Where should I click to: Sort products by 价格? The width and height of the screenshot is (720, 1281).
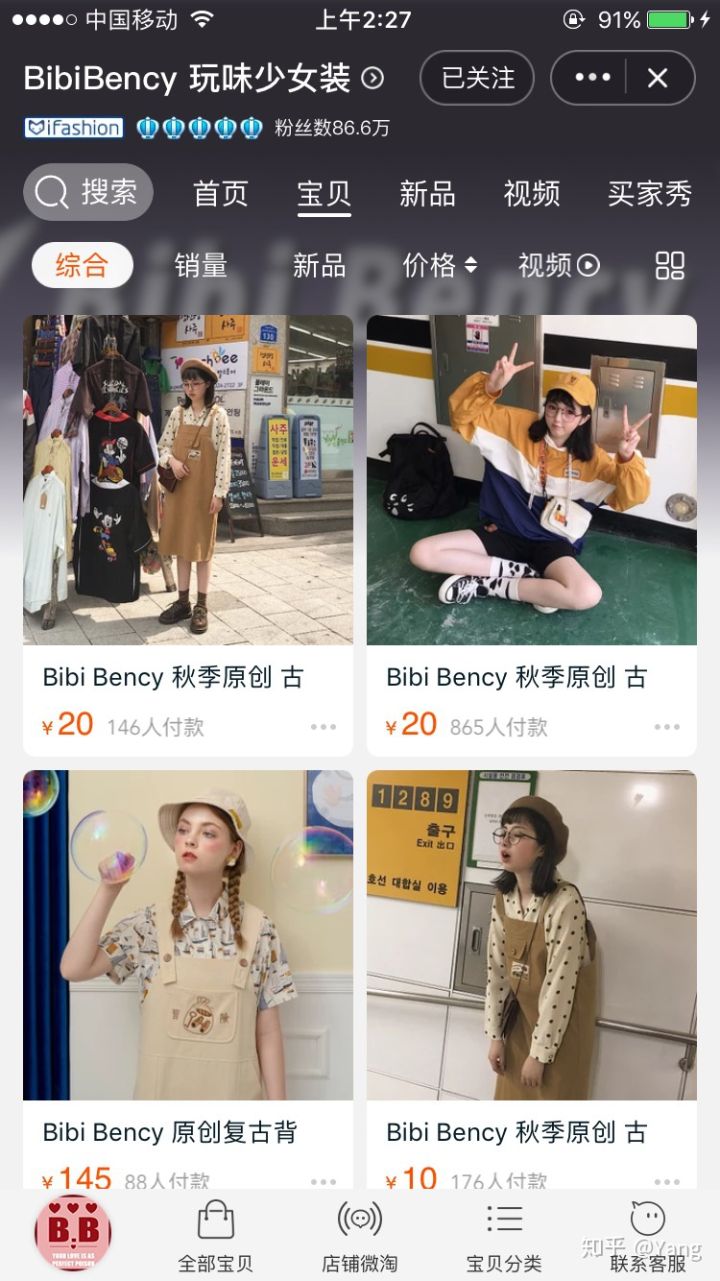click(x=440, y=265)
